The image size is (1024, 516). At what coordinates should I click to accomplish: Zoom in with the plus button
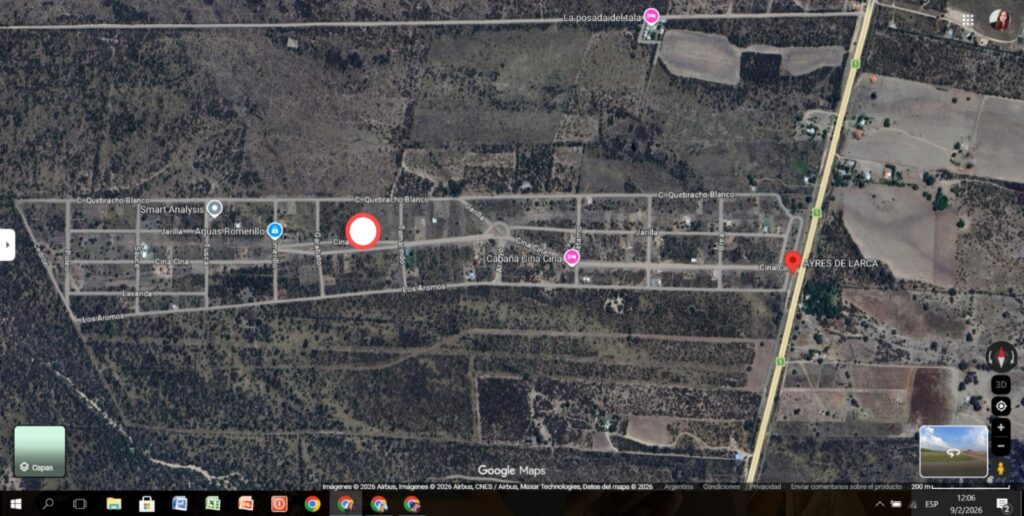coord(1000,427)
